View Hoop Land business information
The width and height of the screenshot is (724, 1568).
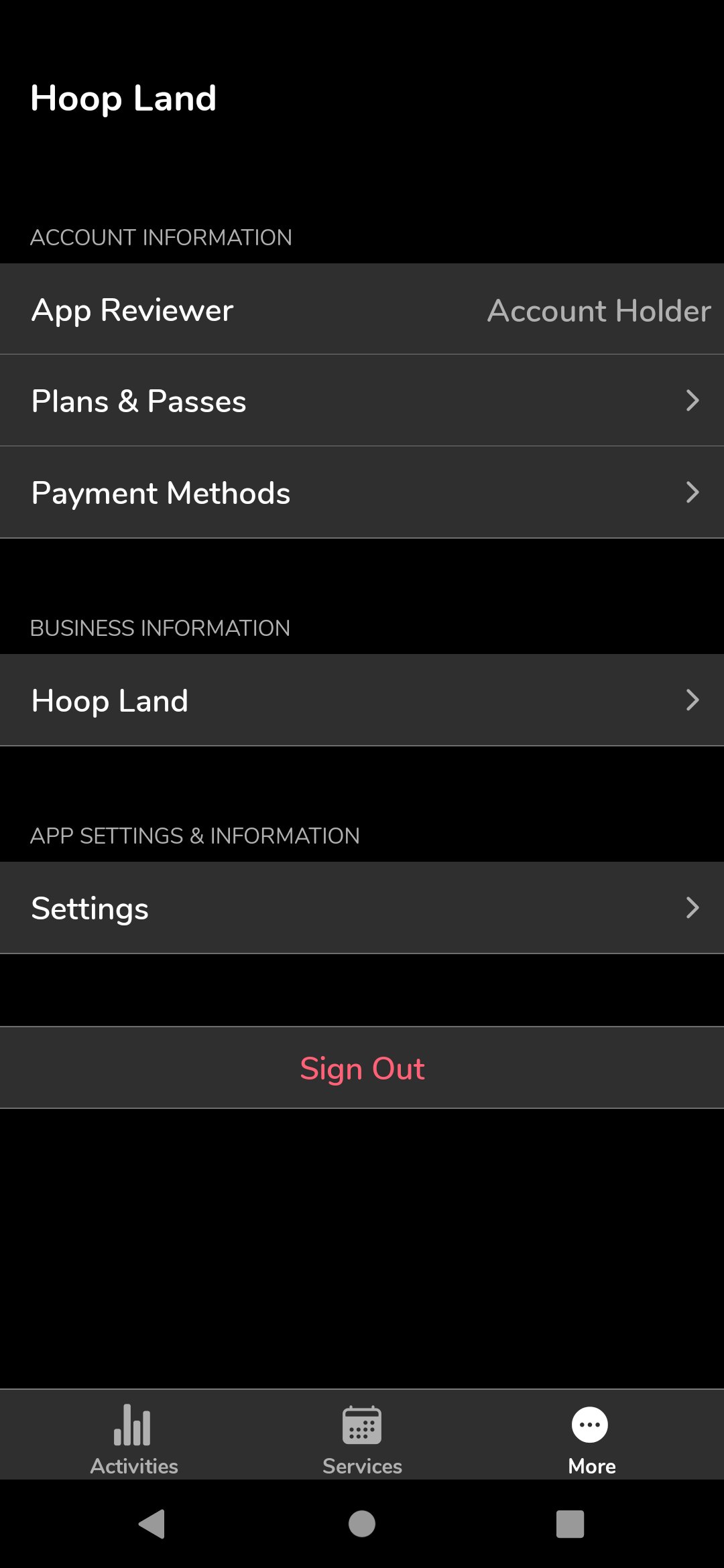(x=362, y=700)
